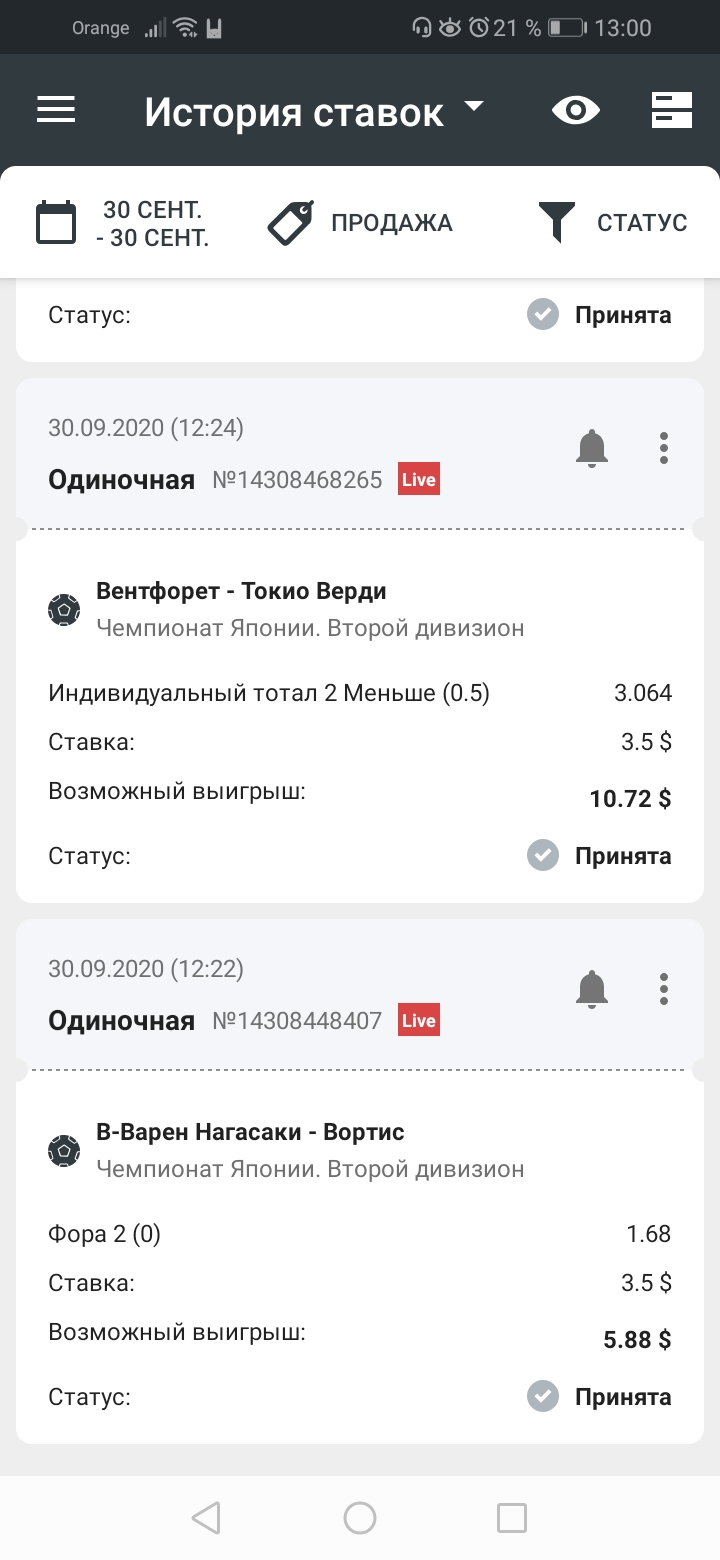Toggle the eye visibility icon
720x1560 pixels.
tap(576, 110)
